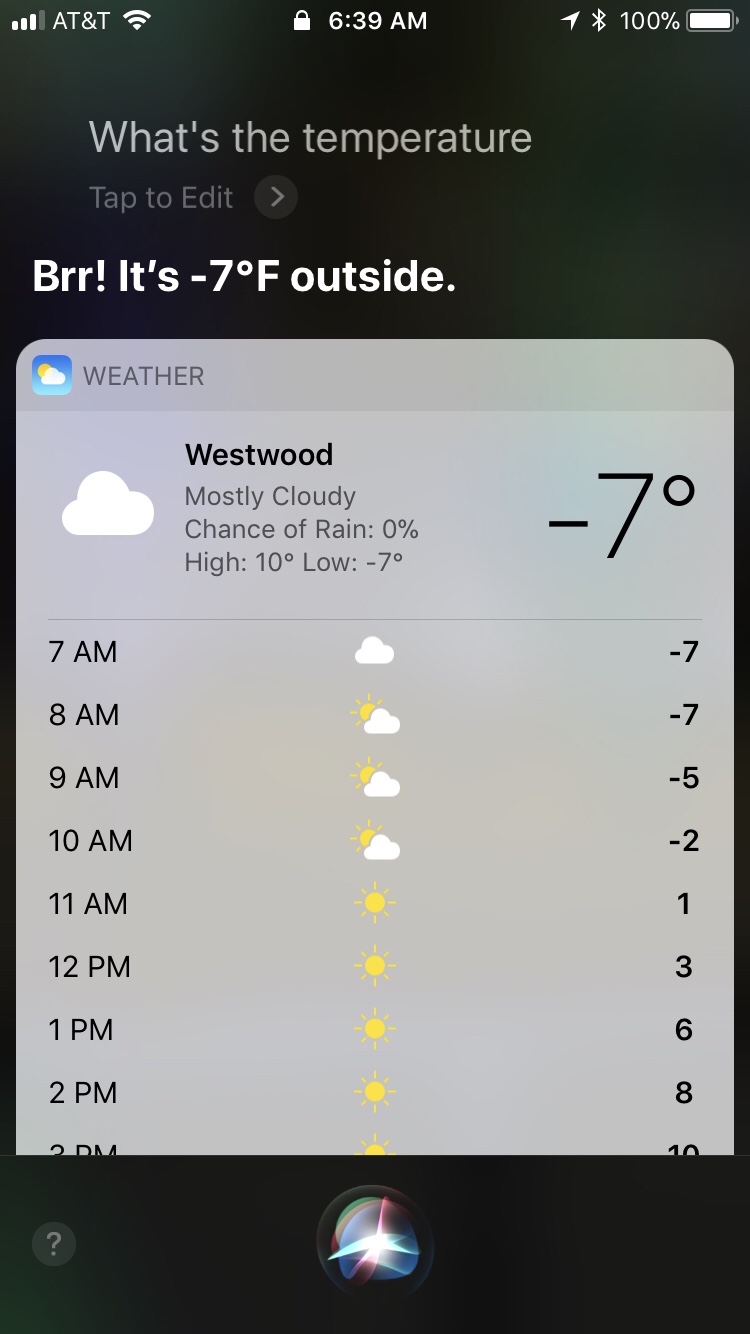Viewport: 750px width, 1334px height.
Task: Open the Siri help question mark
Action: (54, 1244)
